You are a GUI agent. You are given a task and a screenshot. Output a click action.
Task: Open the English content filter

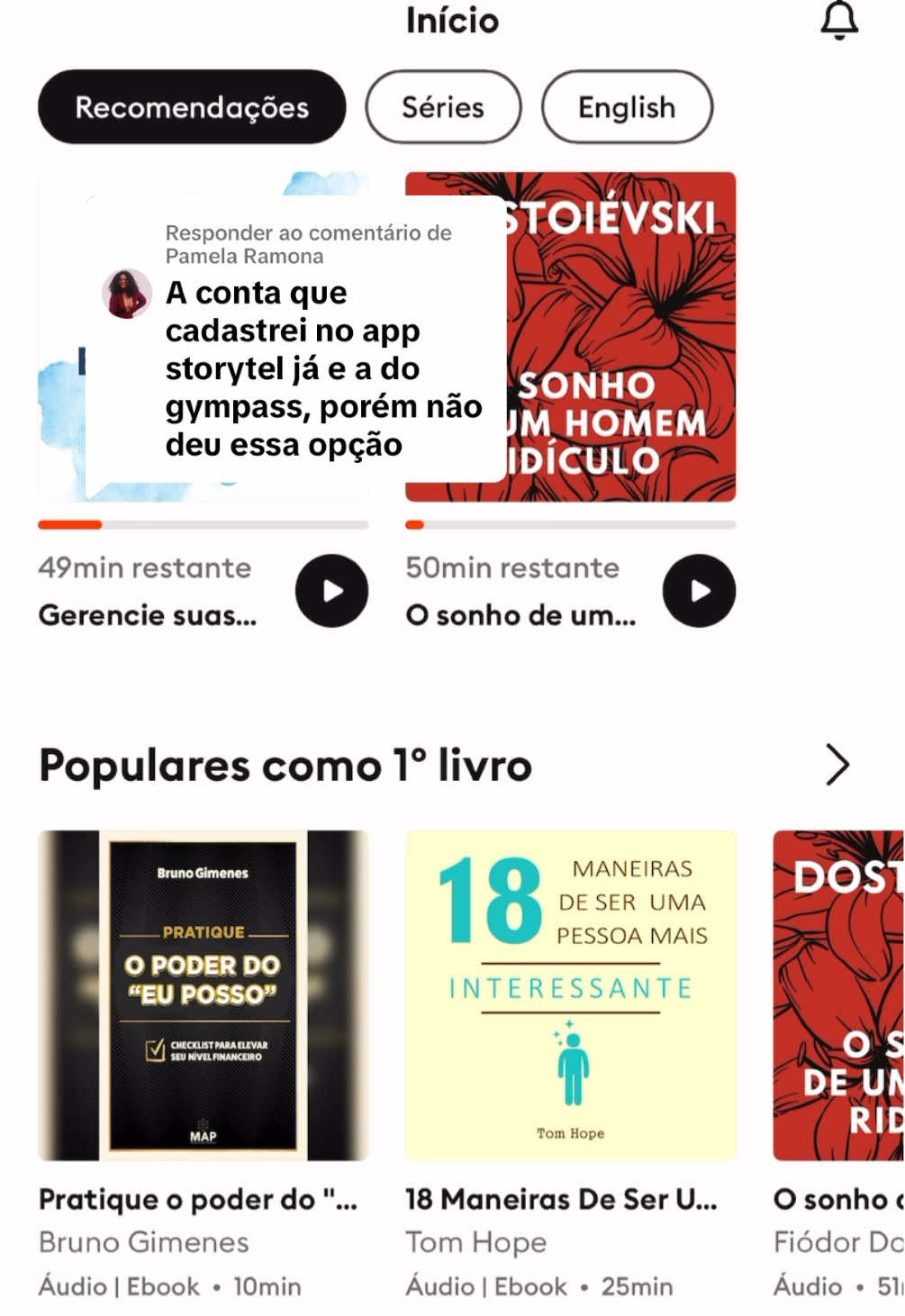[627, 107]
